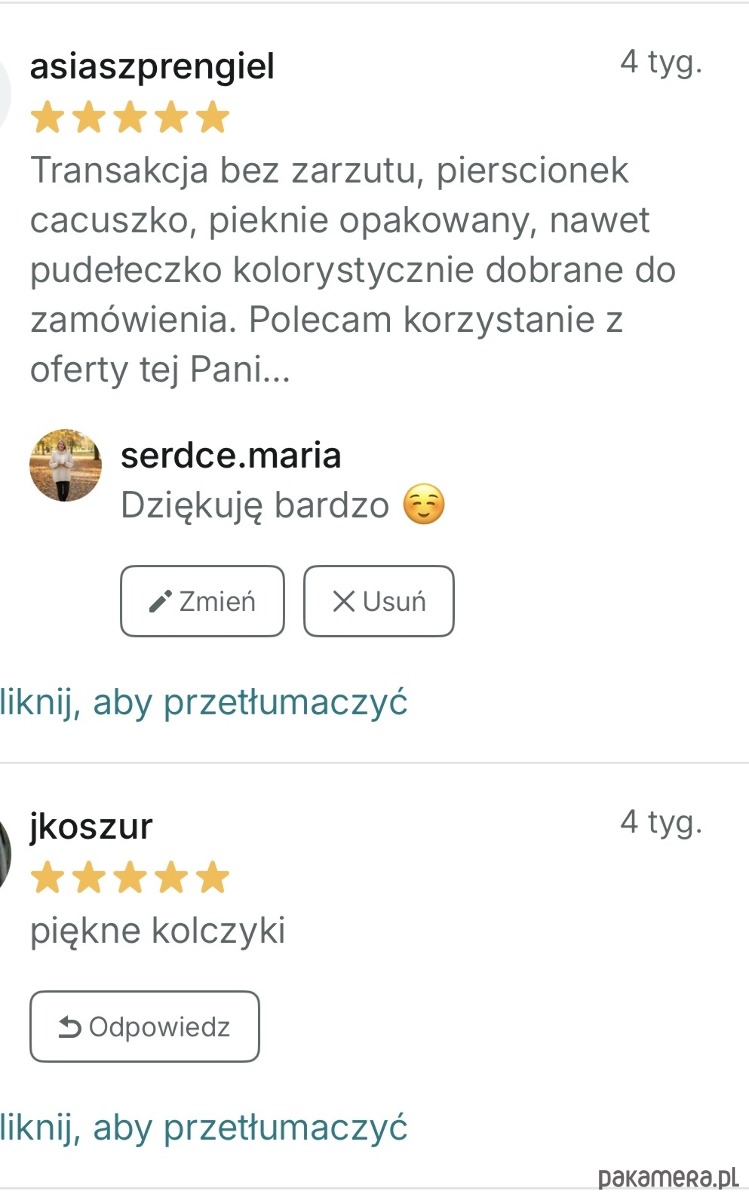The width and height of the screenshot is (749, 1200).
Task: Translate asiaszprengiel's review
Action: click(204, 703)
